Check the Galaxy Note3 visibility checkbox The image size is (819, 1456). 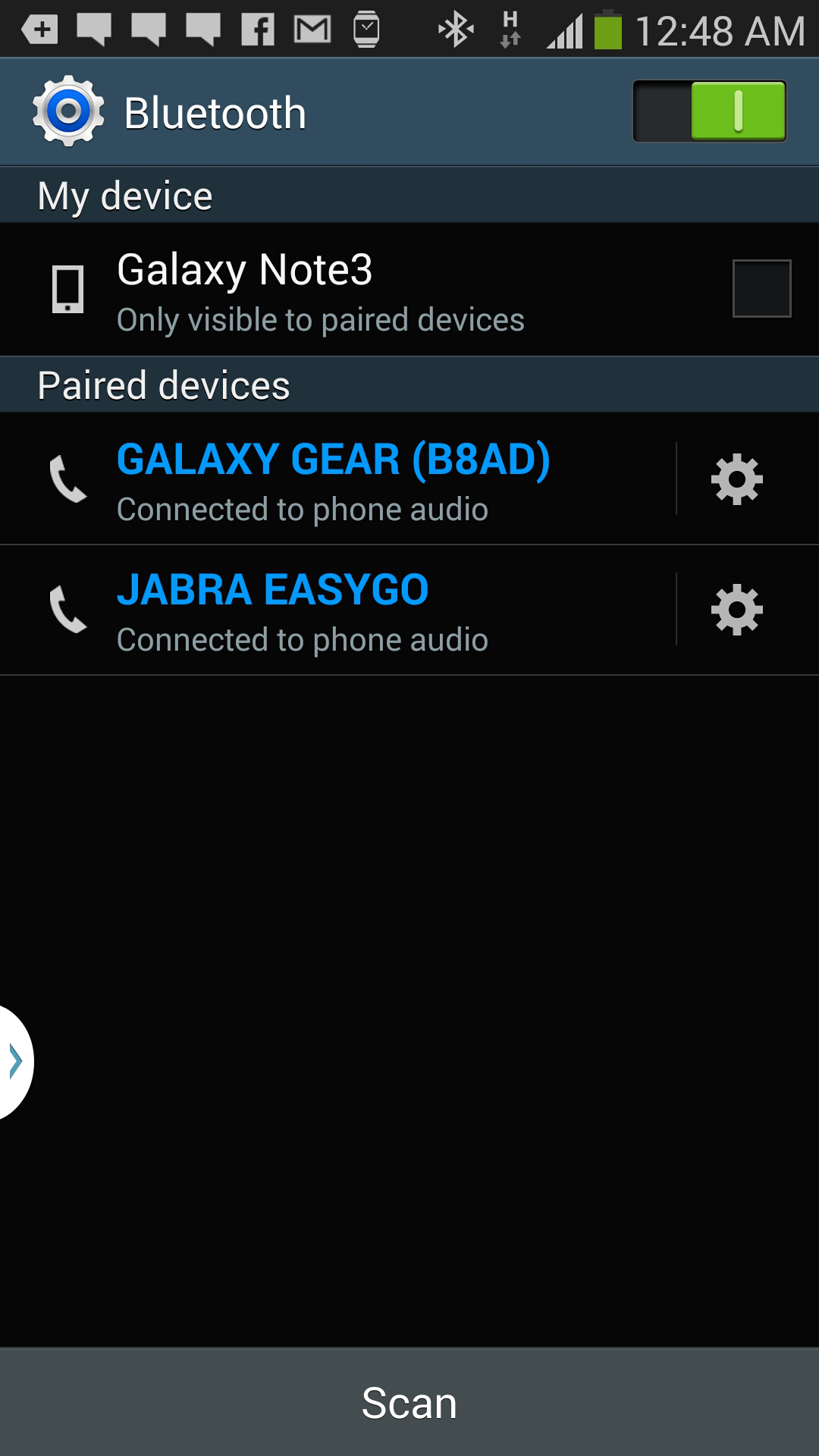point(761,288)
